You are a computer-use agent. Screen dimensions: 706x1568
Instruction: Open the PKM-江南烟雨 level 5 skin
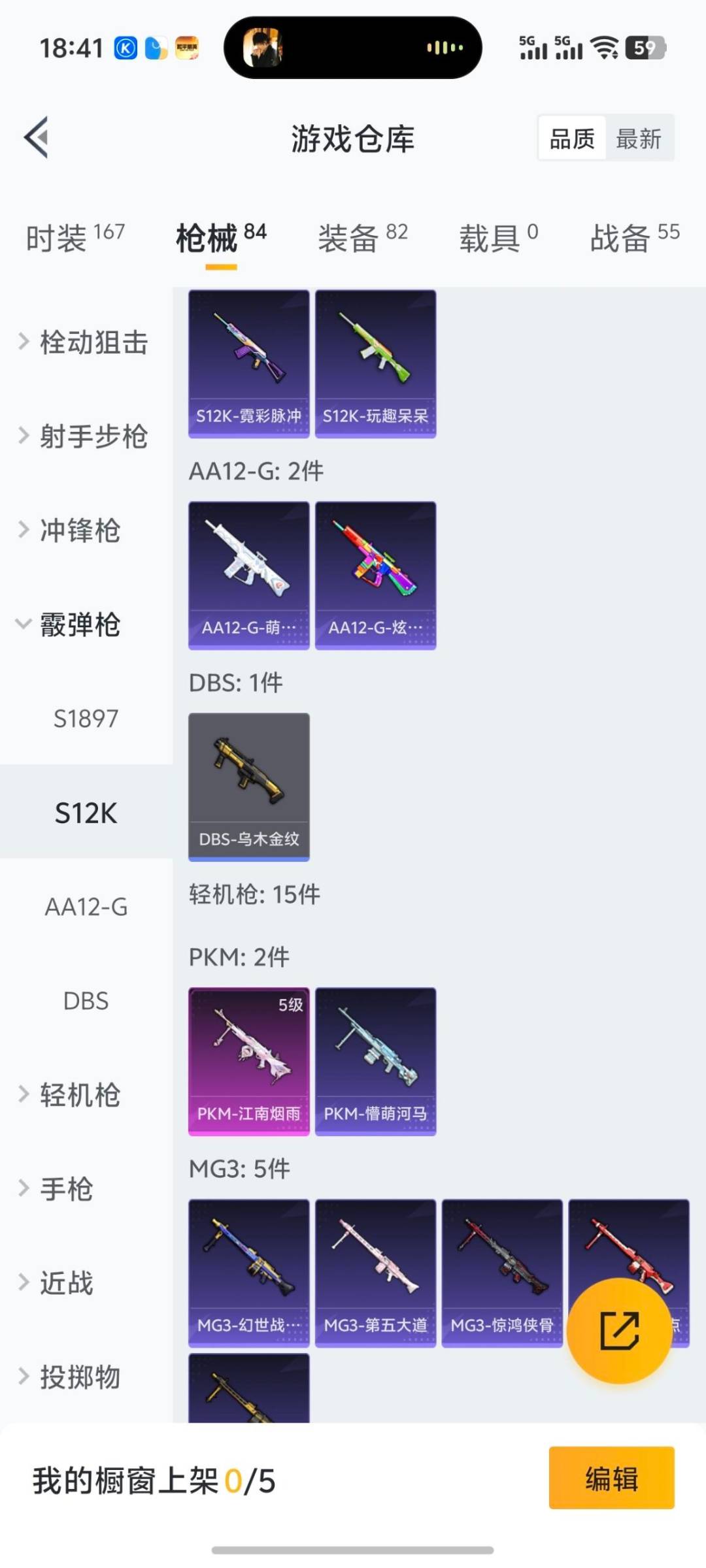click(248, 1058)
